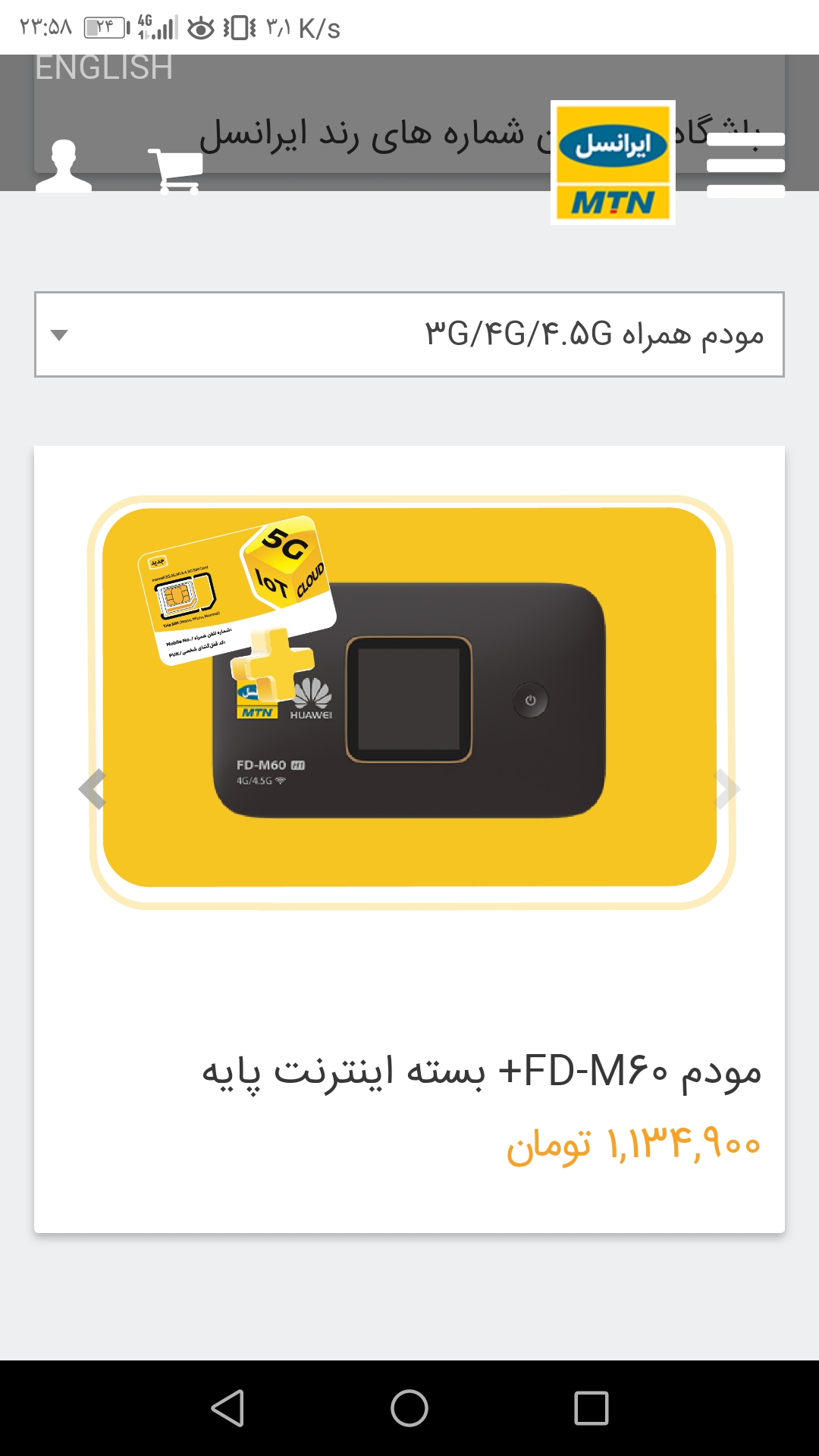This screenshot has height=1456, width=819.
Task: Switch the site language to English
Action: pos(104,68)
